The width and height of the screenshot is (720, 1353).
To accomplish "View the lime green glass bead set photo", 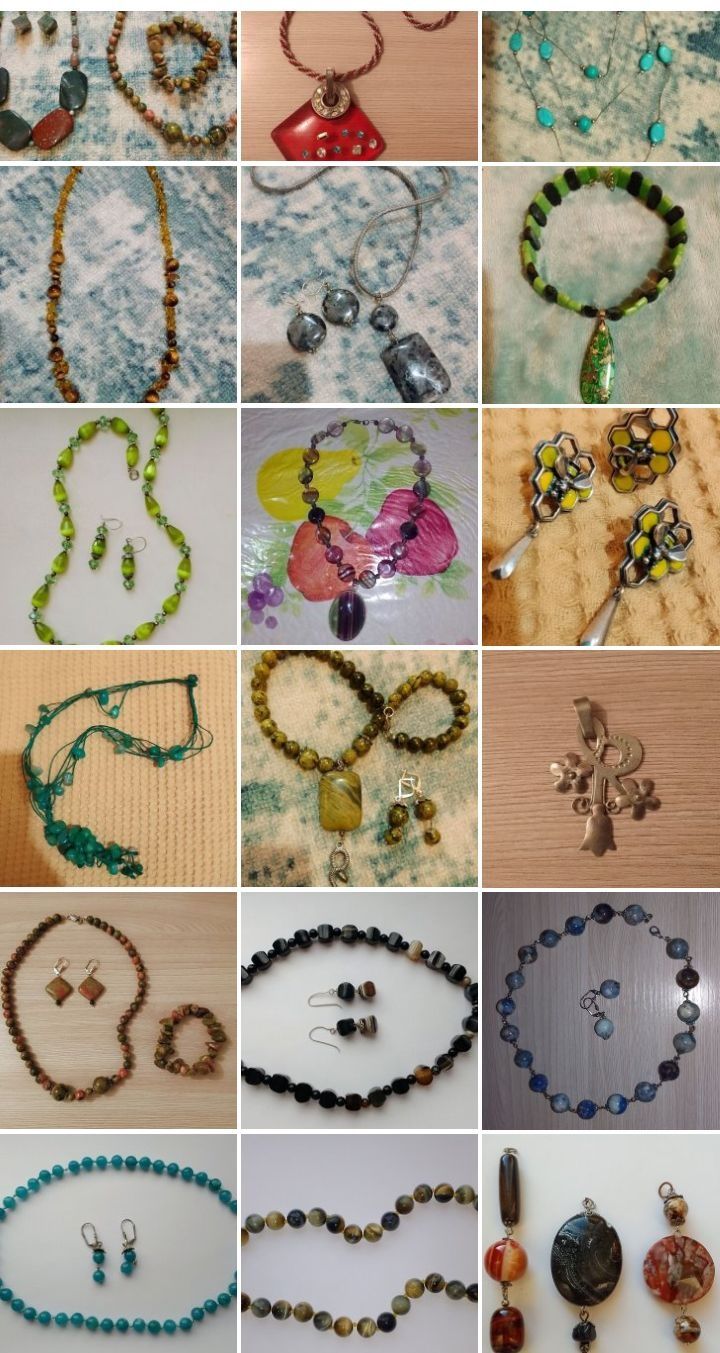I will (118, 526).
